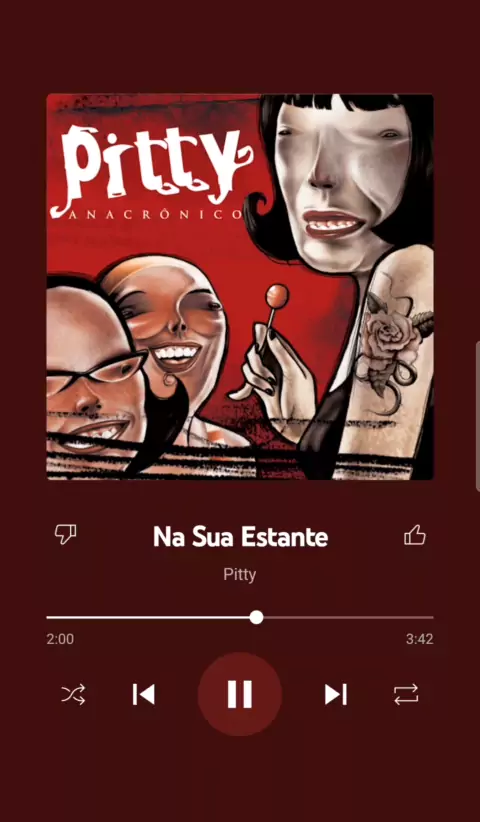The image size is (480, 822).
Task: Tap the playback progress slider
Action: tap(240, 618)
